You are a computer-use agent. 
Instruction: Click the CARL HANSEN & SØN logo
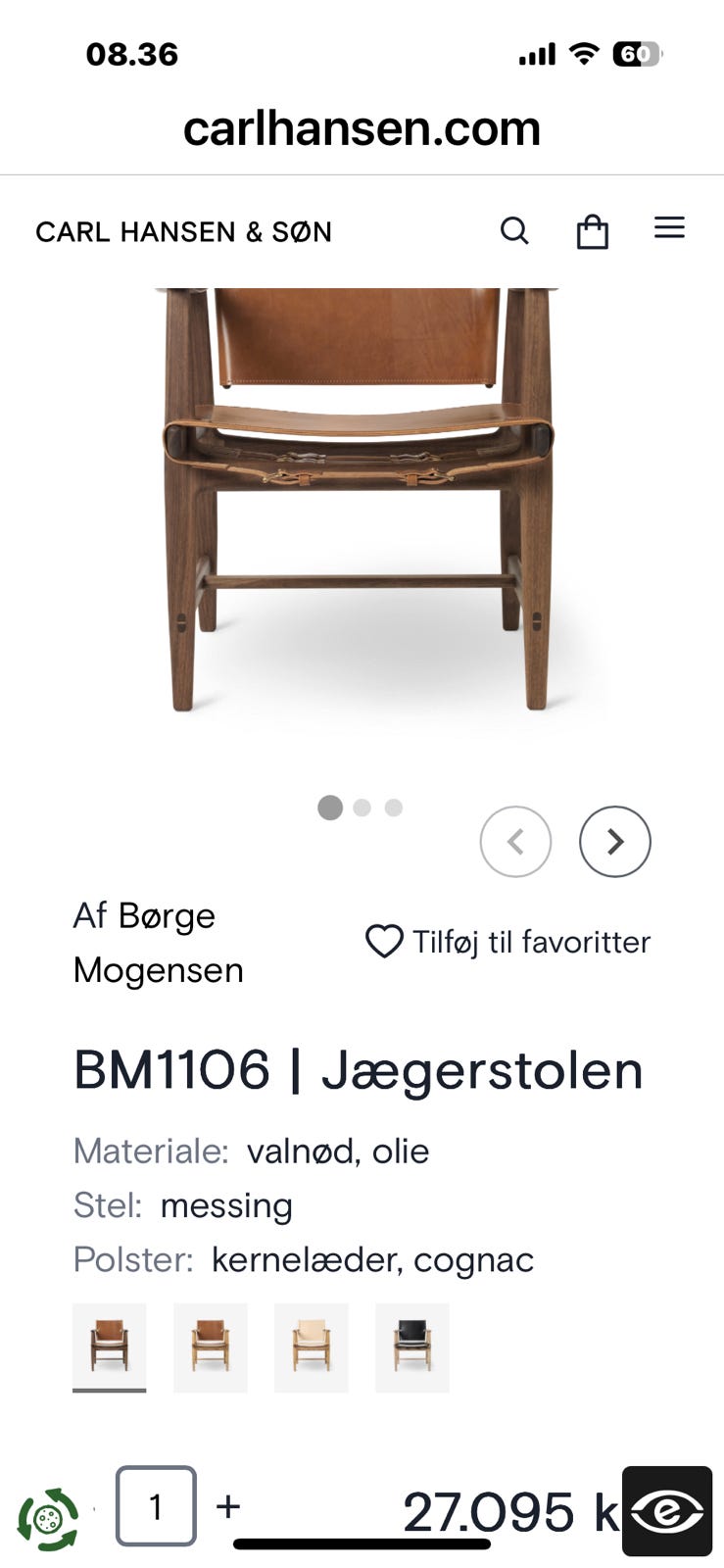point(184,231)
